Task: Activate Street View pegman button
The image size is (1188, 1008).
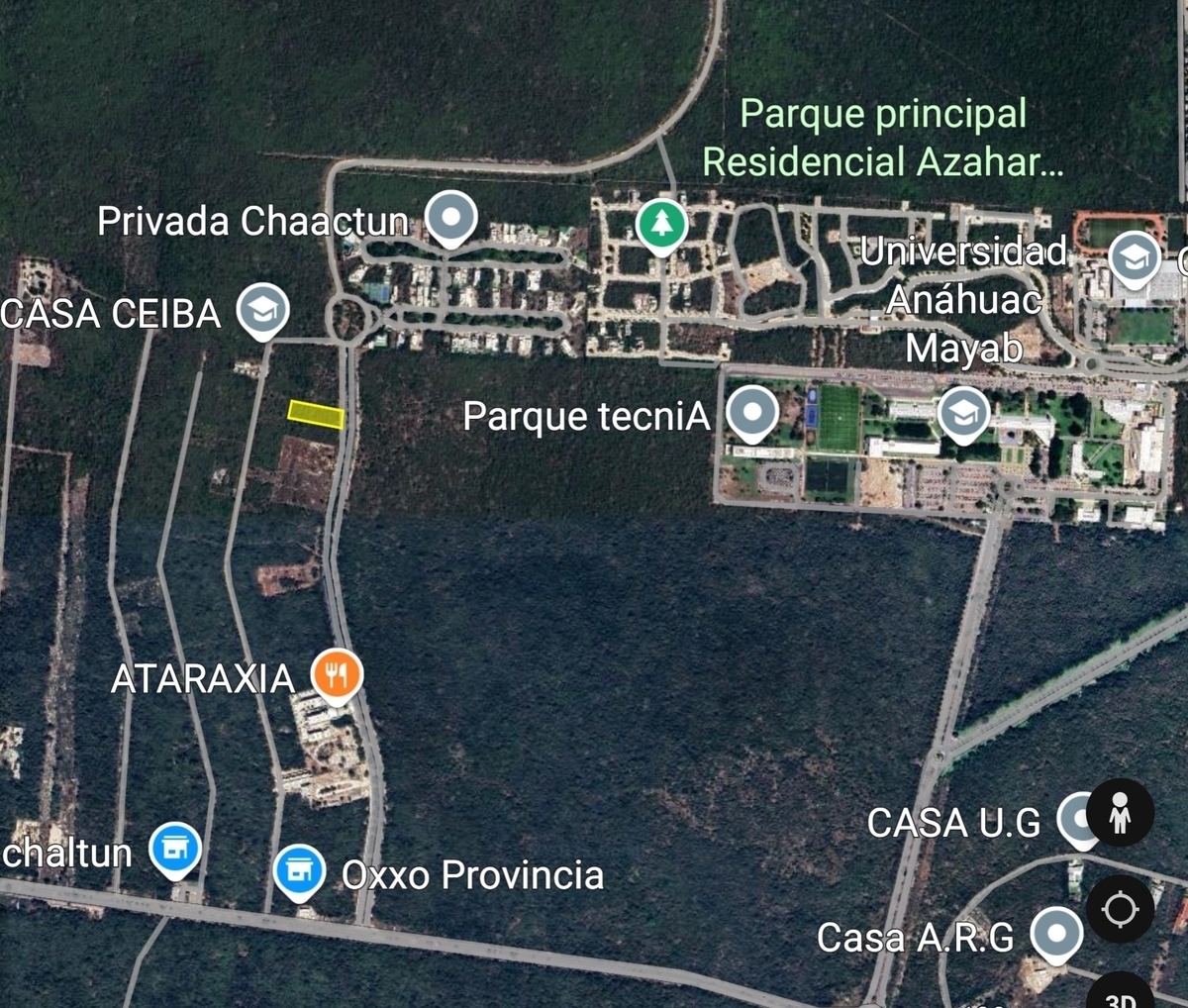Action: click(x=1120, y=813)
